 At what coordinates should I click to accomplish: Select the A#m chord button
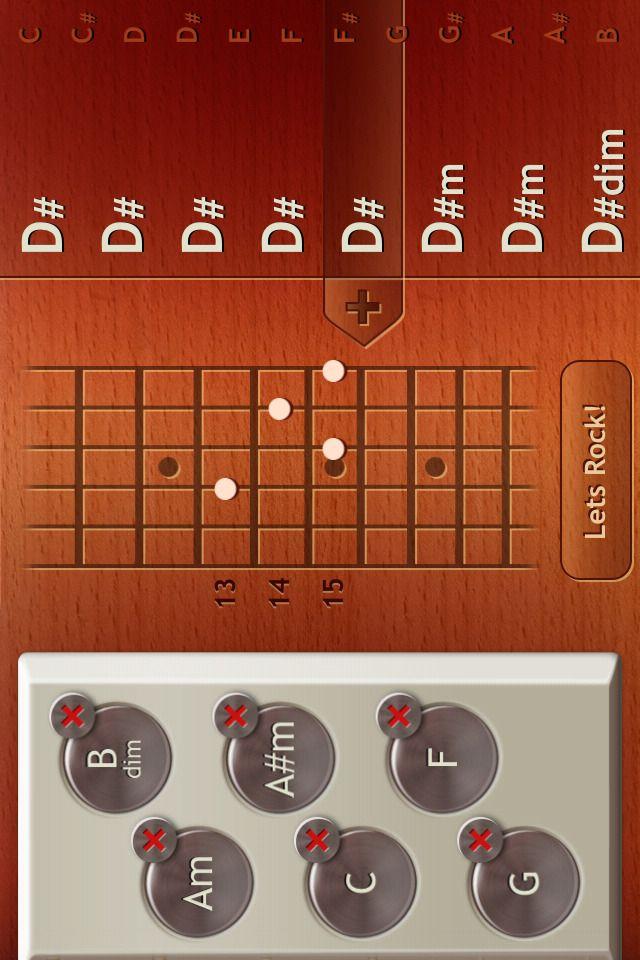(282, 760)
